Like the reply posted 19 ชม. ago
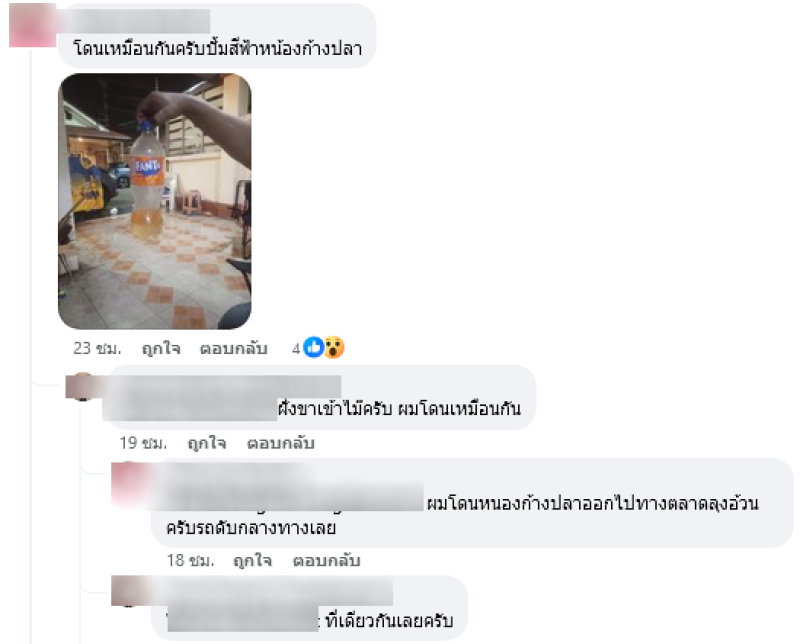 click(207, 443)
